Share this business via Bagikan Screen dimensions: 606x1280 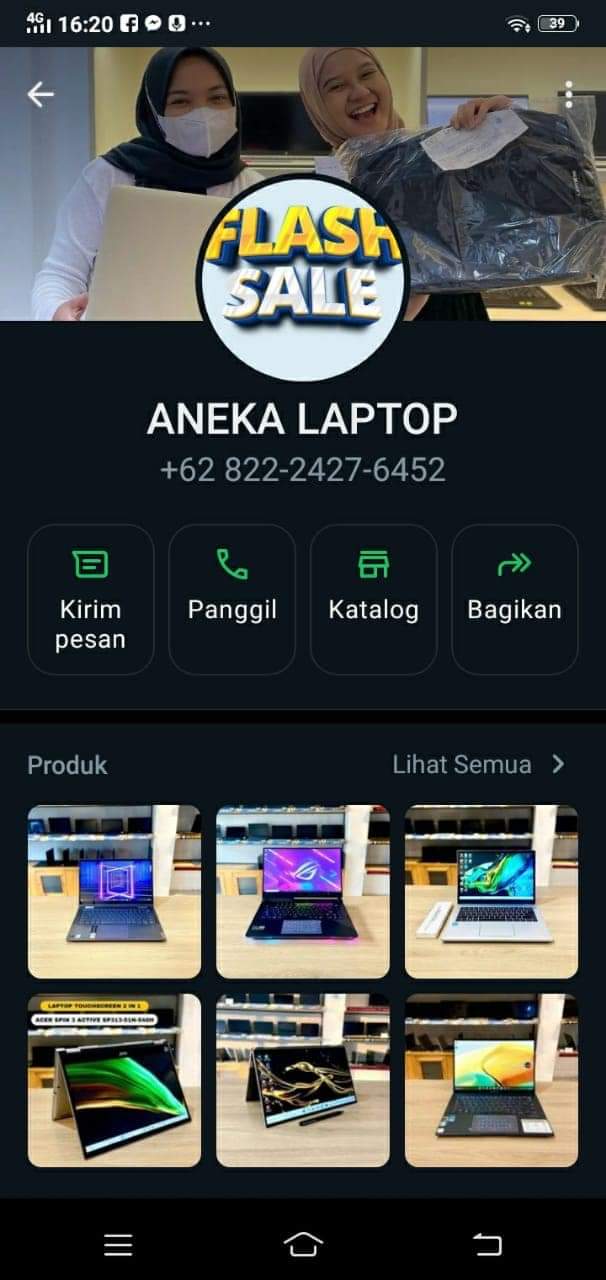coord(514,599)
